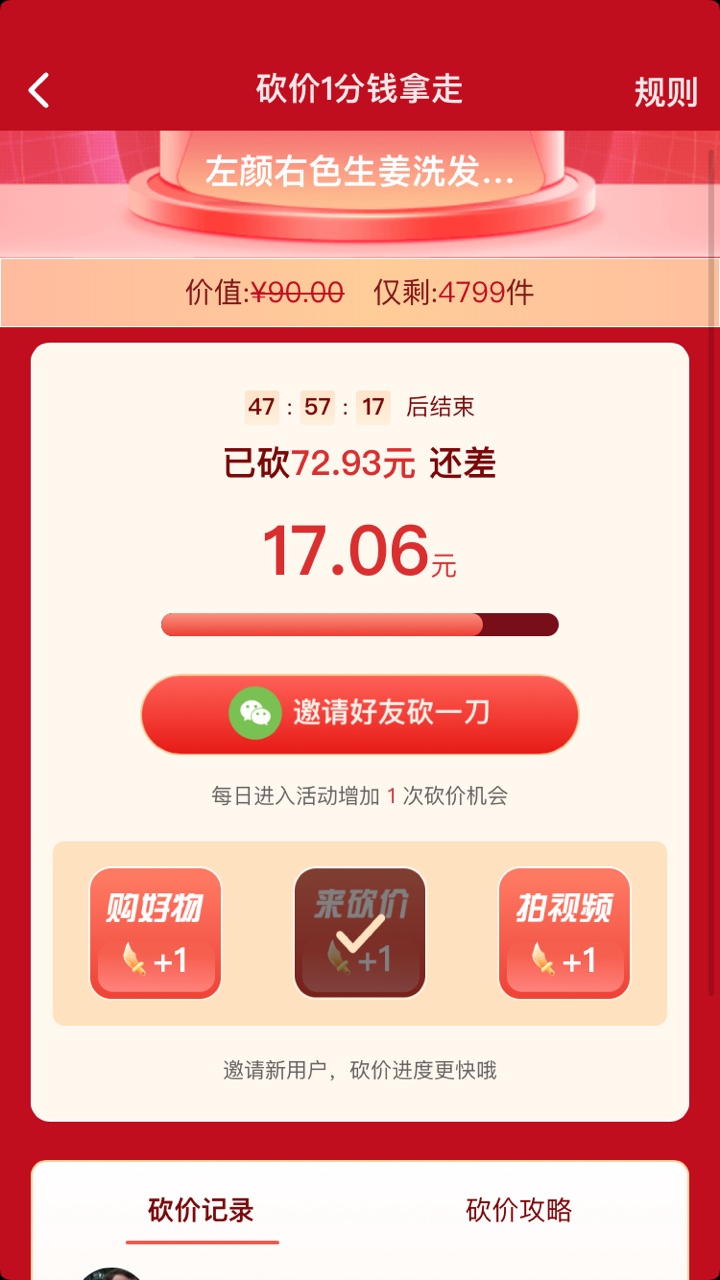Image resolution: width=720 pixels, height=1280 pixels.
Task: Tap the WeChat icon on the invite button
Action: pos(257,714)
